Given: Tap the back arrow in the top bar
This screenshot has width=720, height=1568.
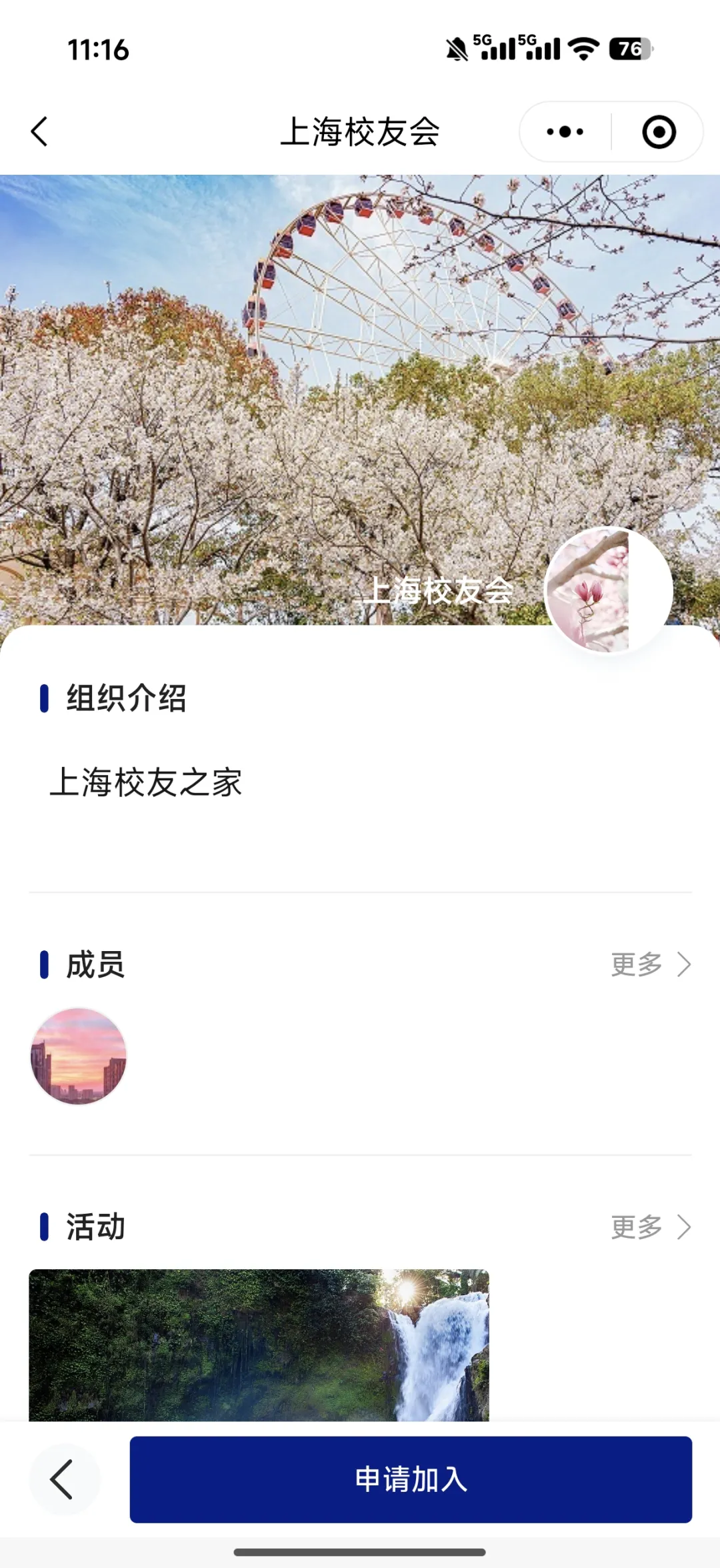Looking at the screenshot, I should (x=40, y=131).
